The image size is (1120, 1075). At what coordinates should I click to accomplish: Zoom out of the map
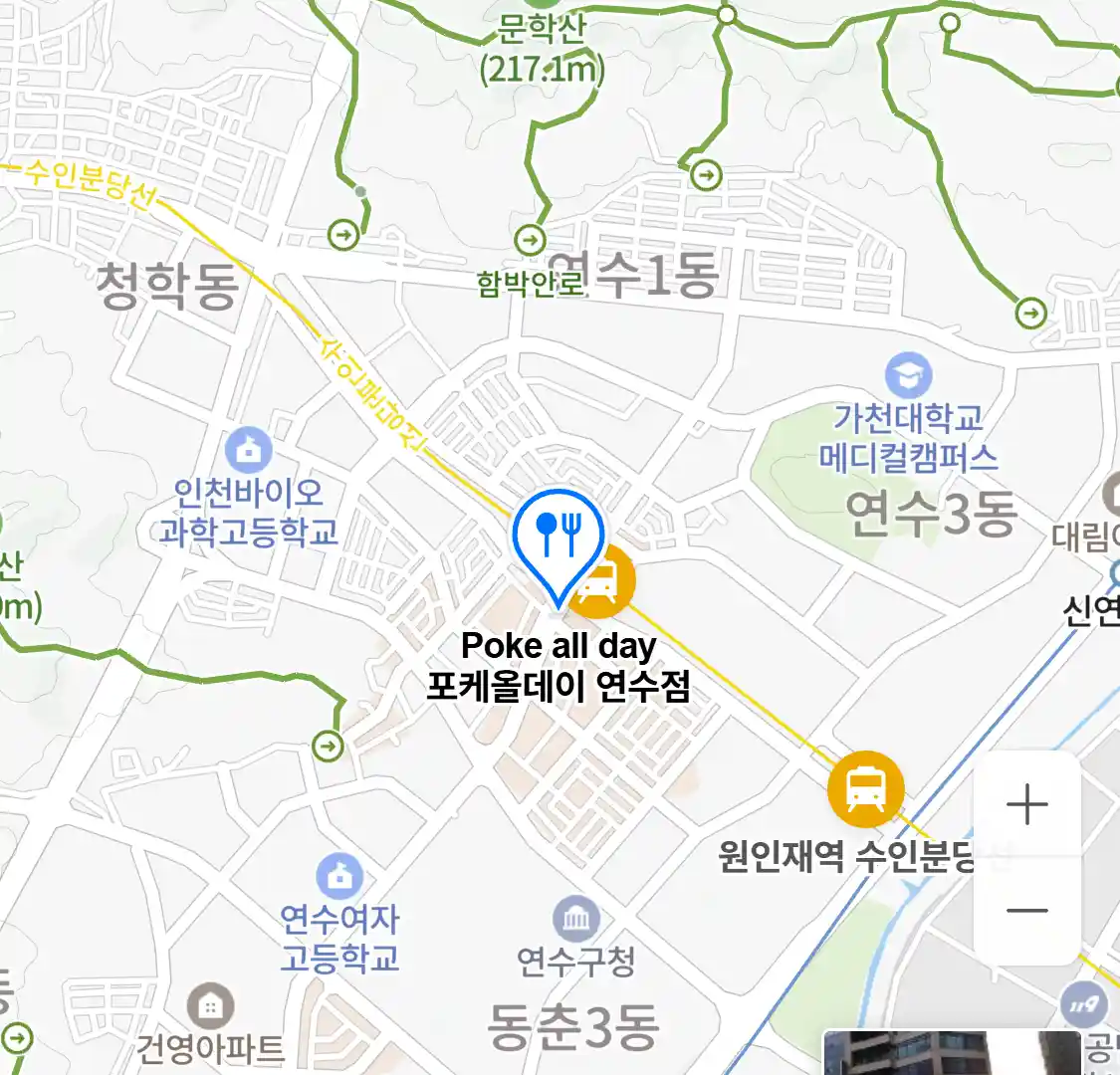[x=1026, y=910]
